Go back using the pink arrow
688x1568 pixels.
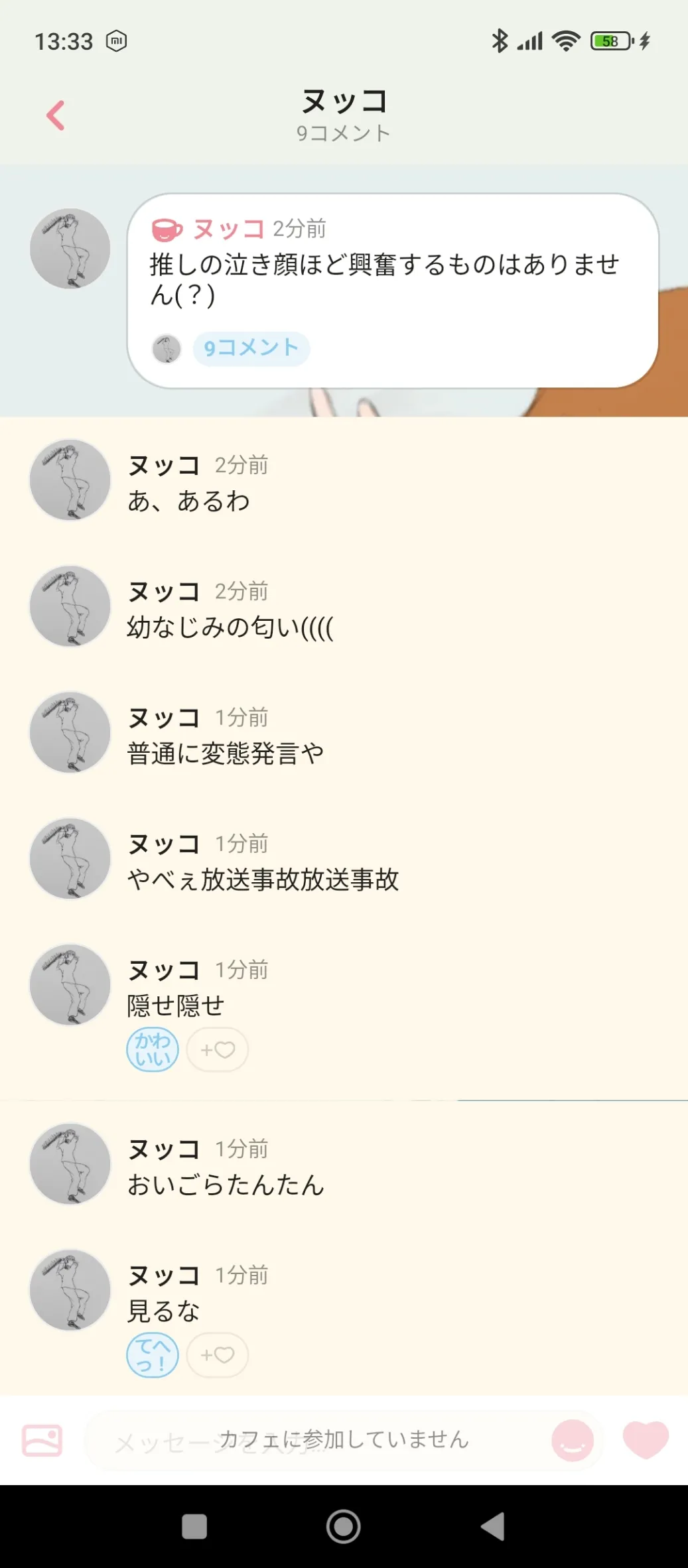[56, 115]
